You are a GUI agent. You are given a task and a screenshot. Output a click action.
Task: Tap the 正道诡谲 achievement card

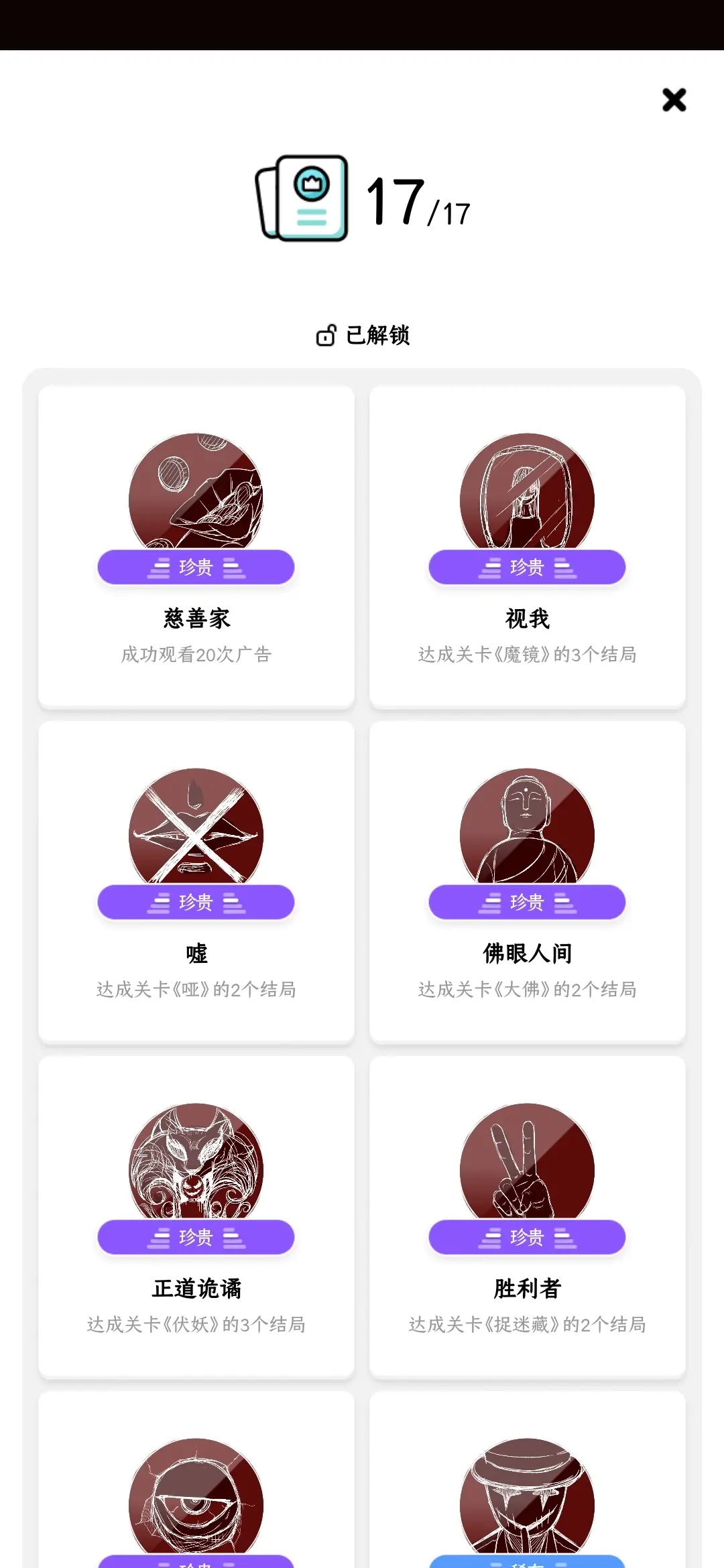196,1216
